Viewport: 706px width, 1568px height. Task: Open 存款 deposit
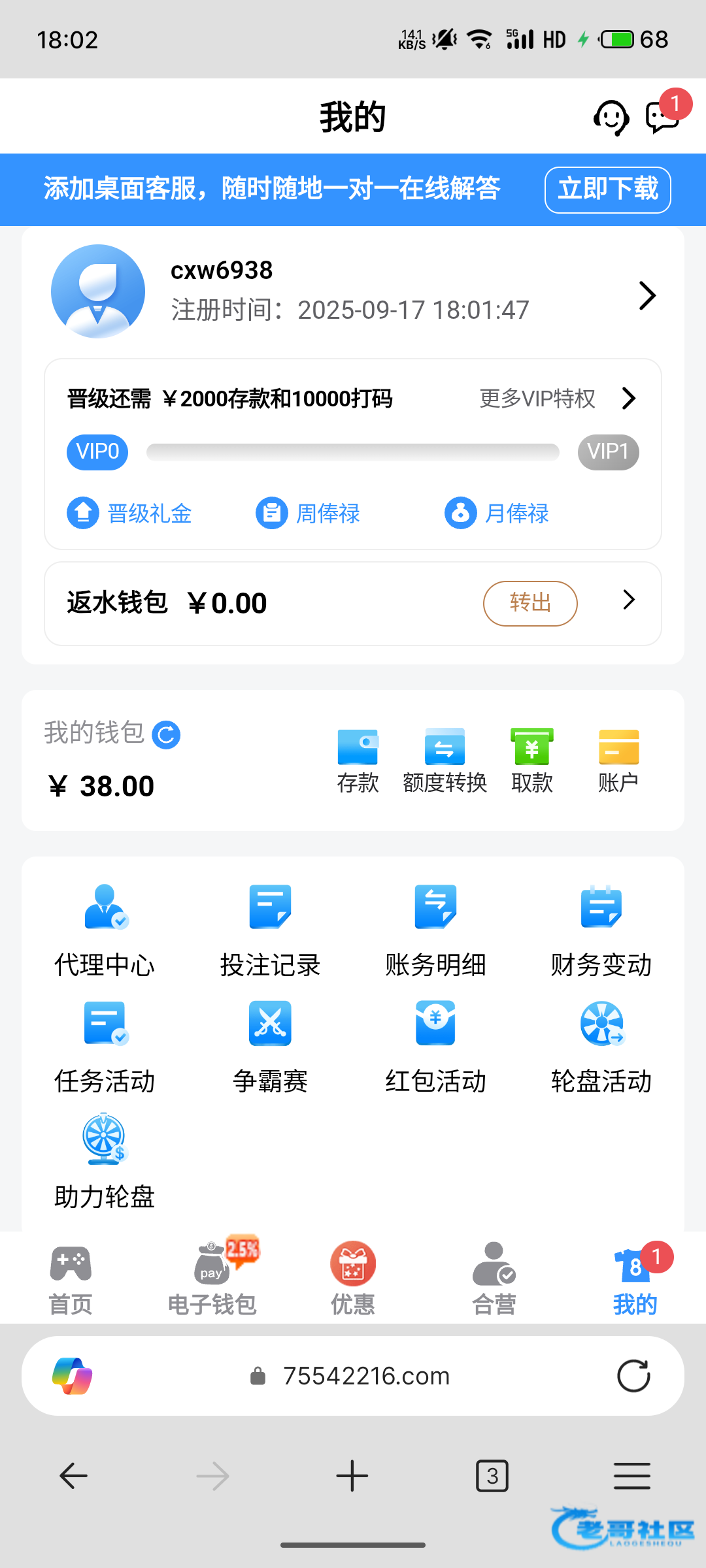[358, 760]
